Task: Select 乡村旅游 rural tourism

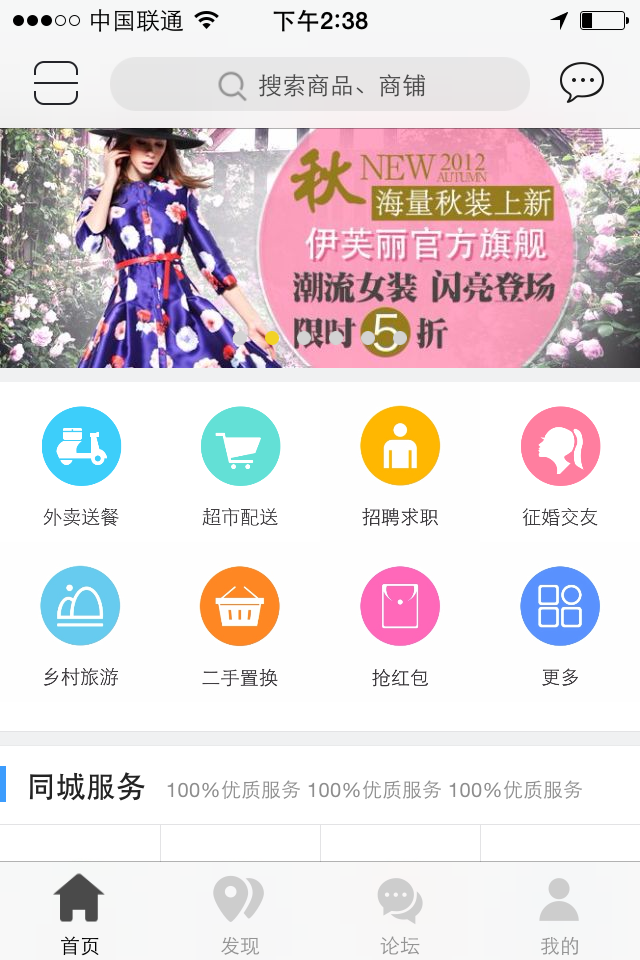Action: point(81,607)
